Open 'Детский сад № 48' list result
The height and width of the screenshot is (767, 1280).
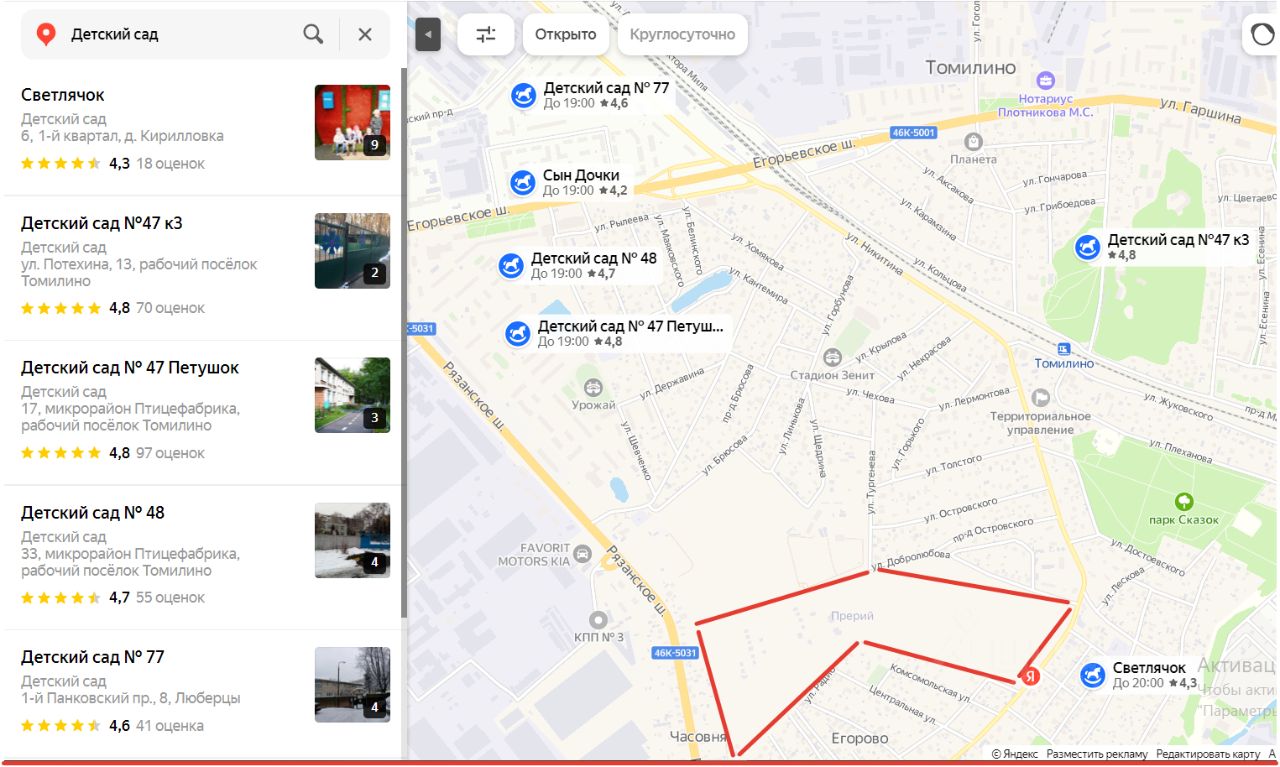click(93, 513)
